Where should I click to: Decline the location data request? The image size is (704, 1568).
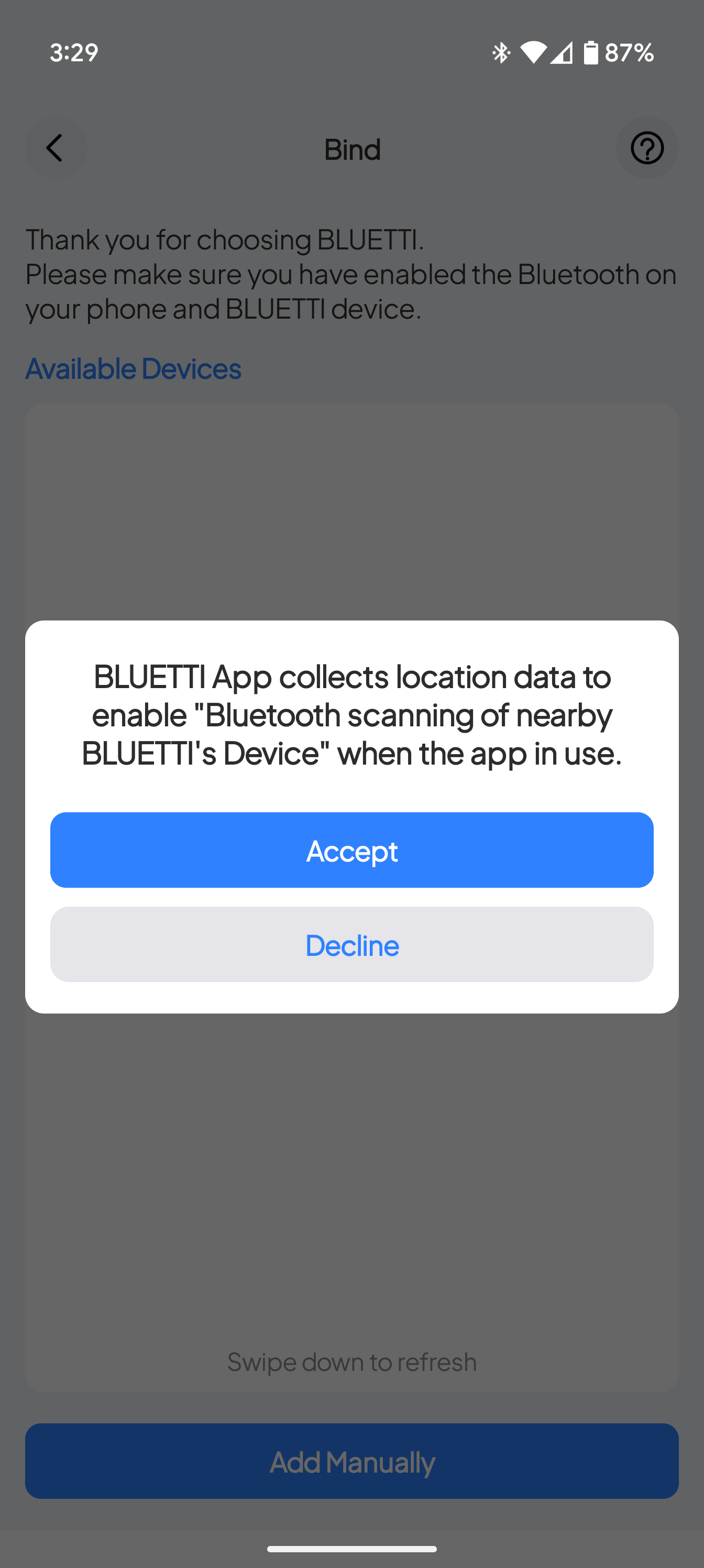click(351, 944)
